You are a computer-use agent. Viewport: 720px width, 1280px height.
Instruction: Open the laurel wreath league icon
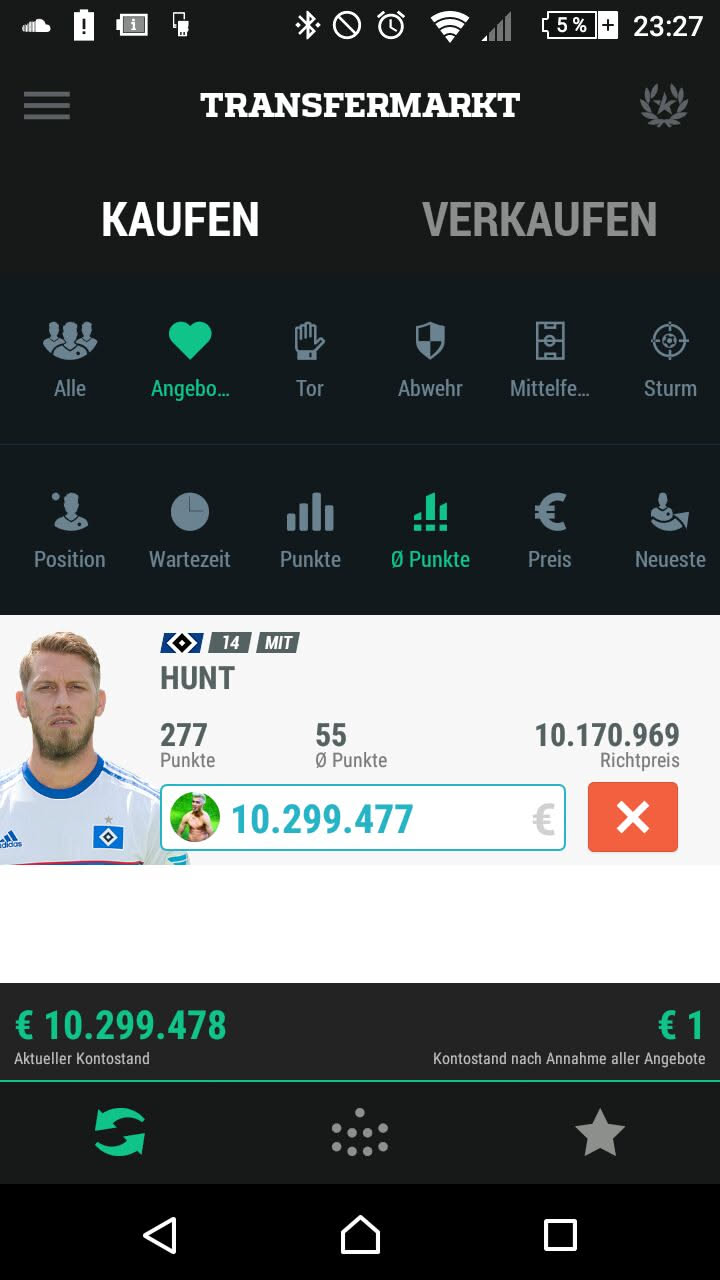click(x=664, y=105)
